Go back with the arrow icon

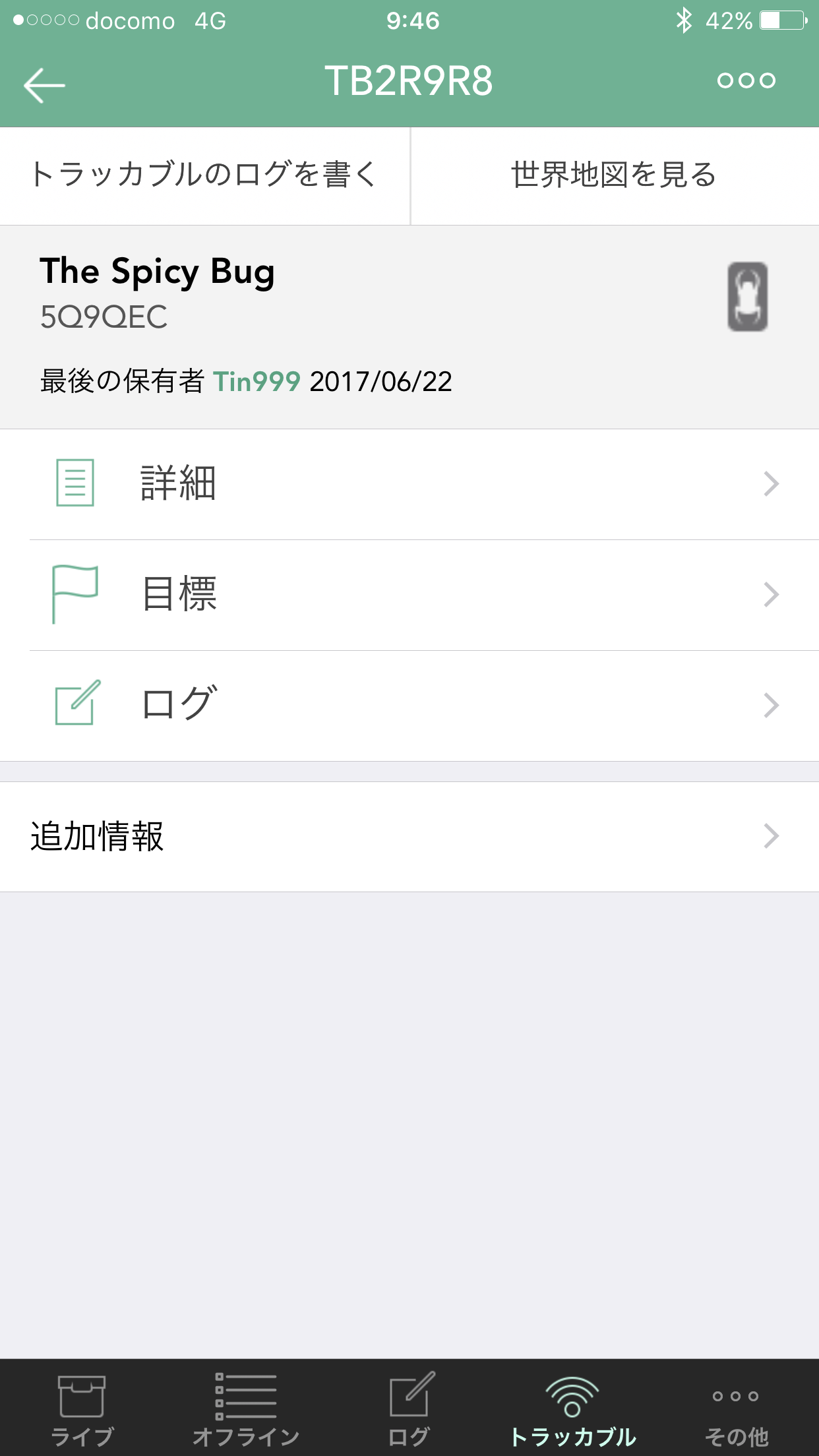tap(44, 85)
